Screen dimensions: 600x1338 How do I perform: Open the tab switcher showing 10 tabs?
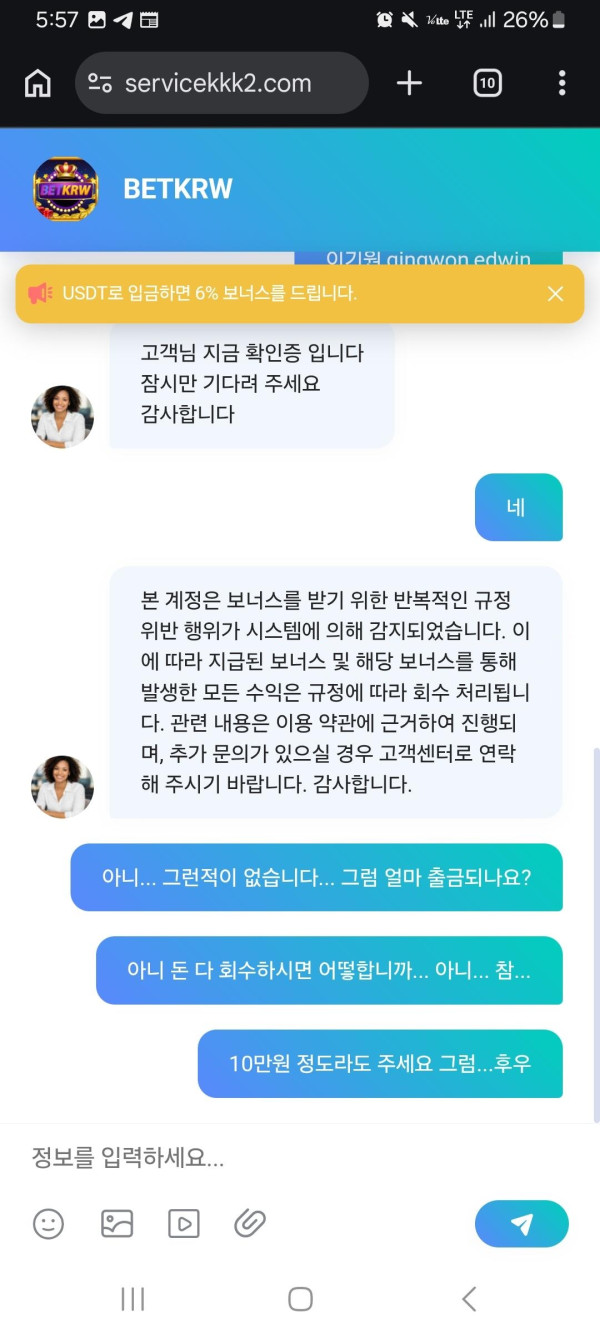tap(487, 83)
